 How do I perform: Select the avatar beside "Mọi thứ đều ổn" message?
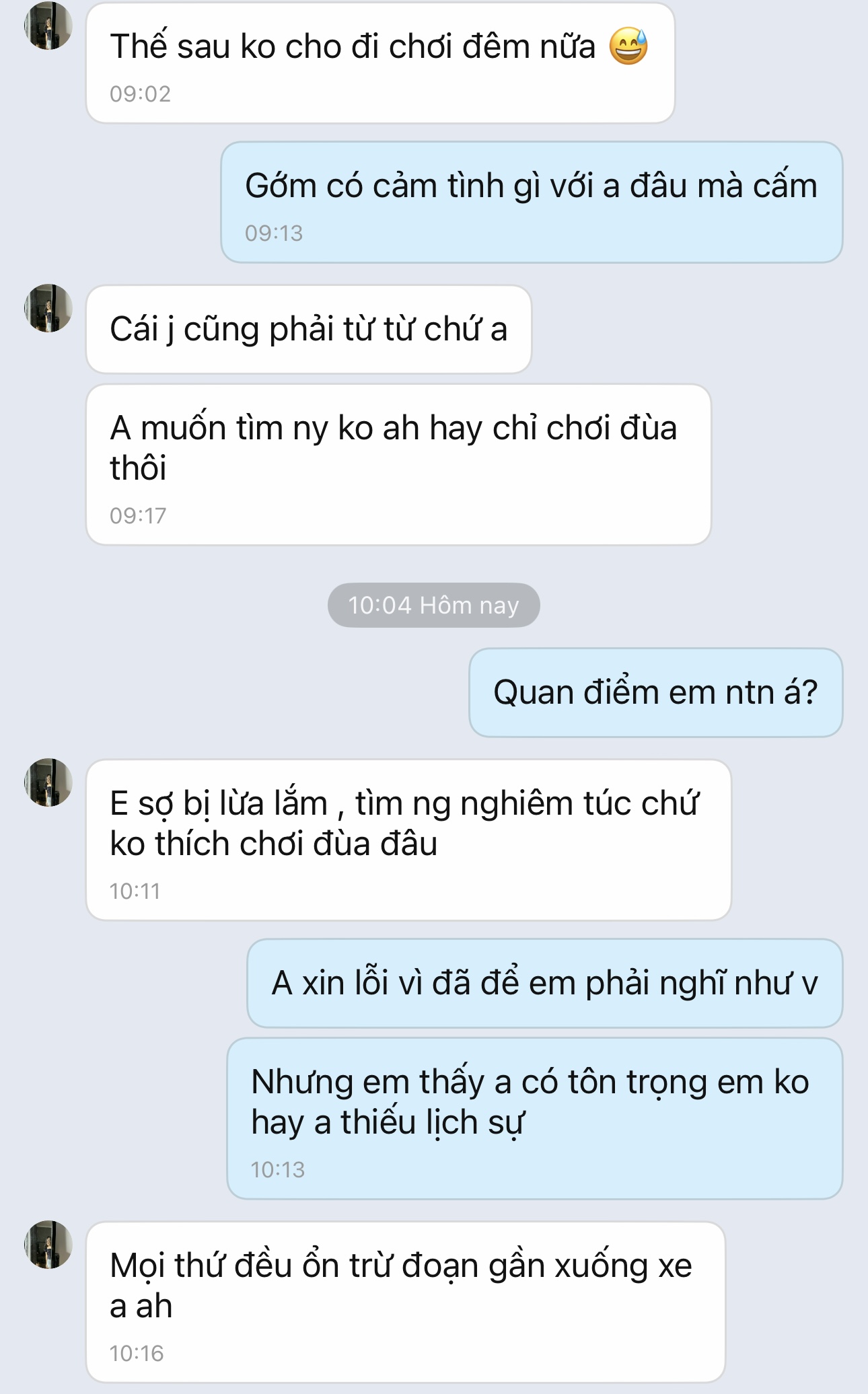pos(48,1245)
